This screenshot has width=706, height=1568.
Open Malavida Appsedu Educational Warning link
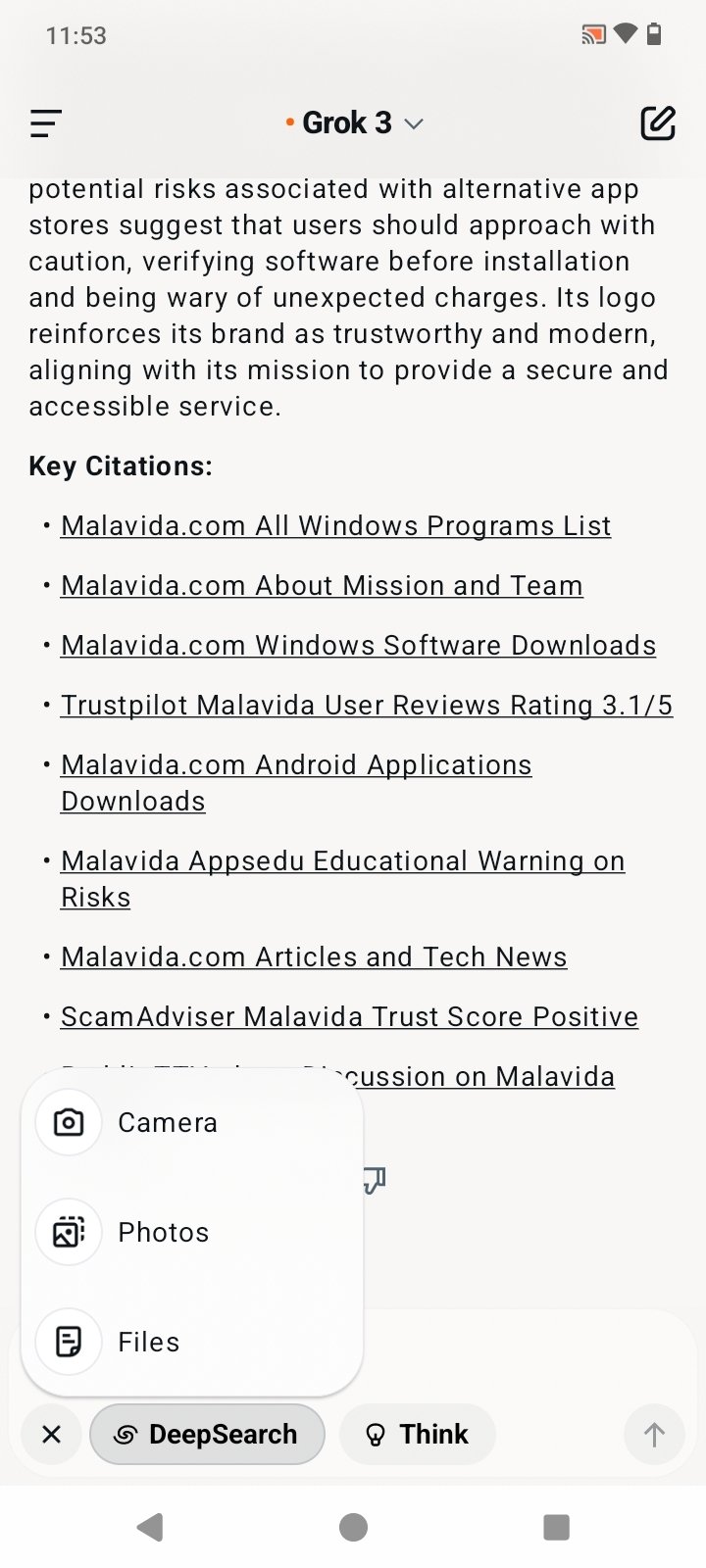pyautogui.click(x=342, y=861)
